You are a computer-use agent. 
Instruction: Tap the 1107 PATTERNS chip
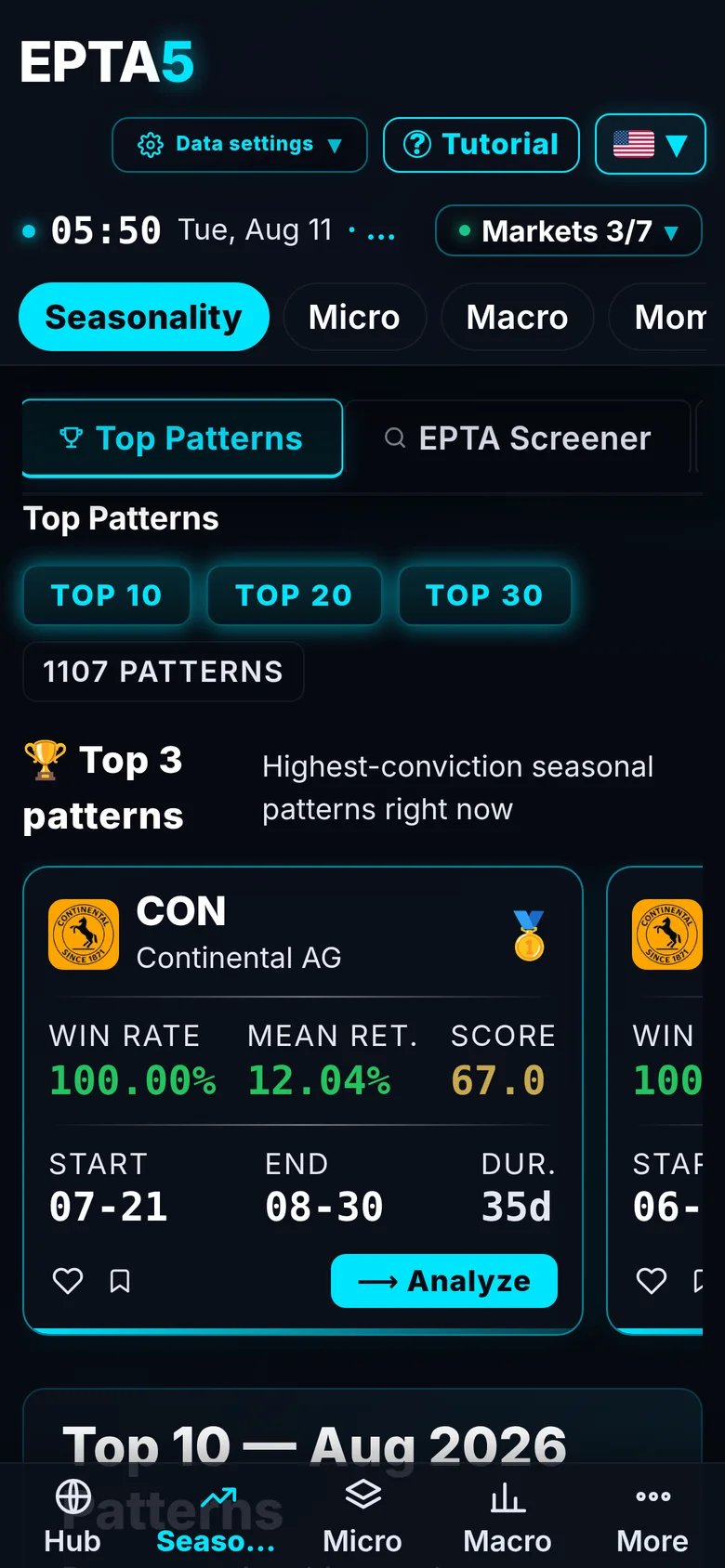(x=164, y=672)
